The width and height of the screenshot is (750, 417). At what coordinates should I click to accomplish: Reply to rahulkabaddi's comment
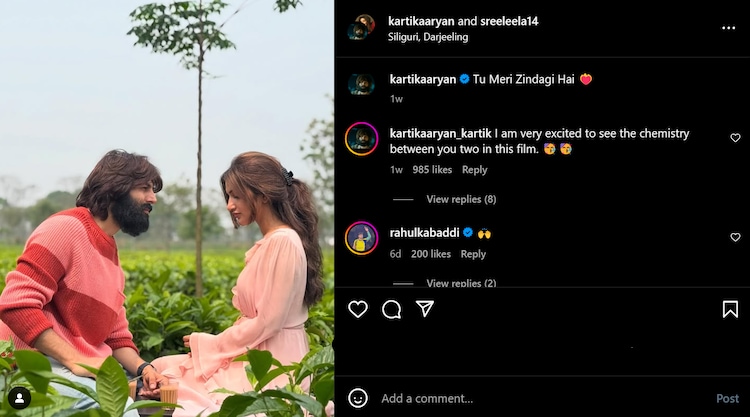coord(473,254)
